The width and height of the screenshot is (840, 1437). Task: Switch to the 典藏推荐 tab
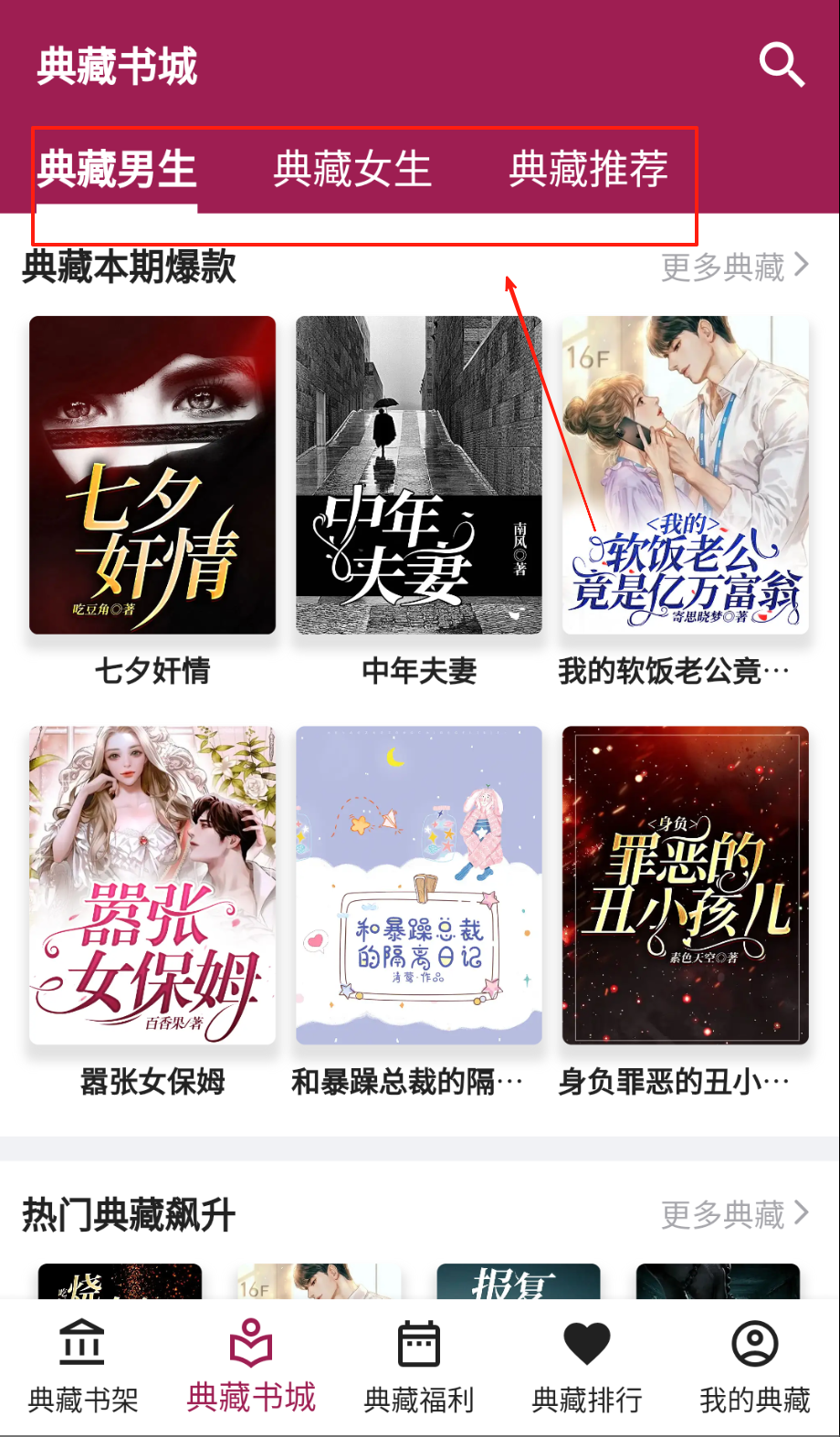pos(588,170)
